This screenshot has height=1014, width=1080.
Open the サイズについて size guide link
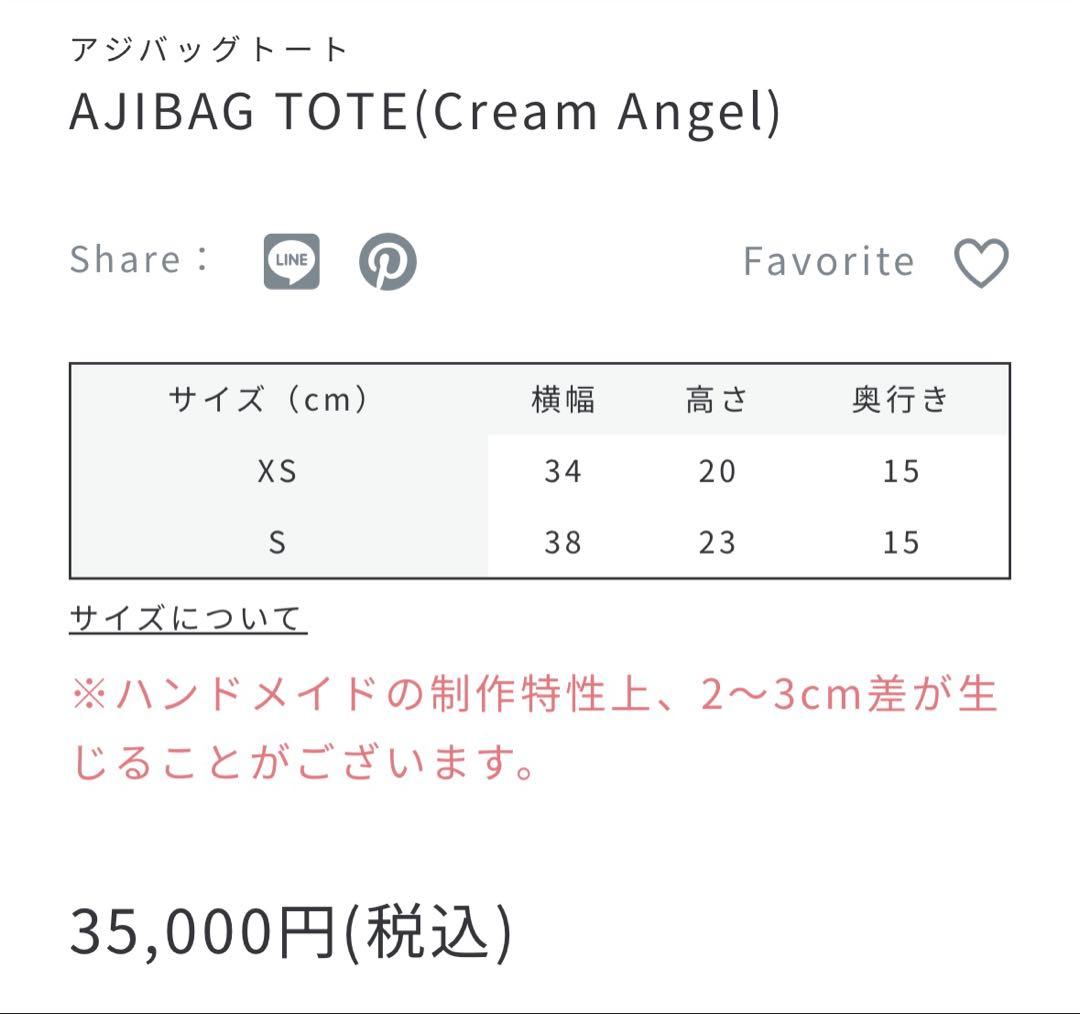click(x=187, y=618)
